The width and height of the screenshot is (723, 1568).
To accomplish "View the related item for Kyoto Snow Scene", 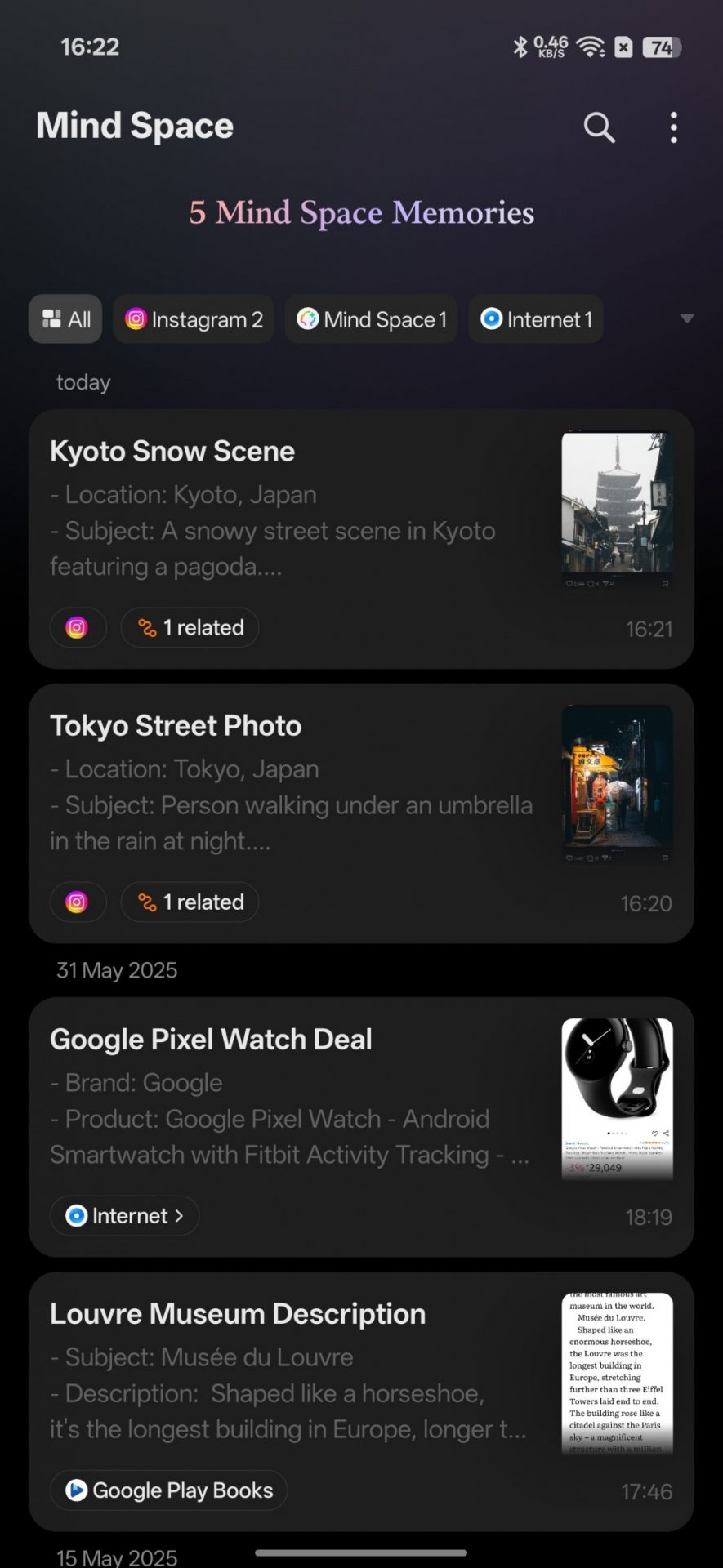I will [x=190, y=628].
